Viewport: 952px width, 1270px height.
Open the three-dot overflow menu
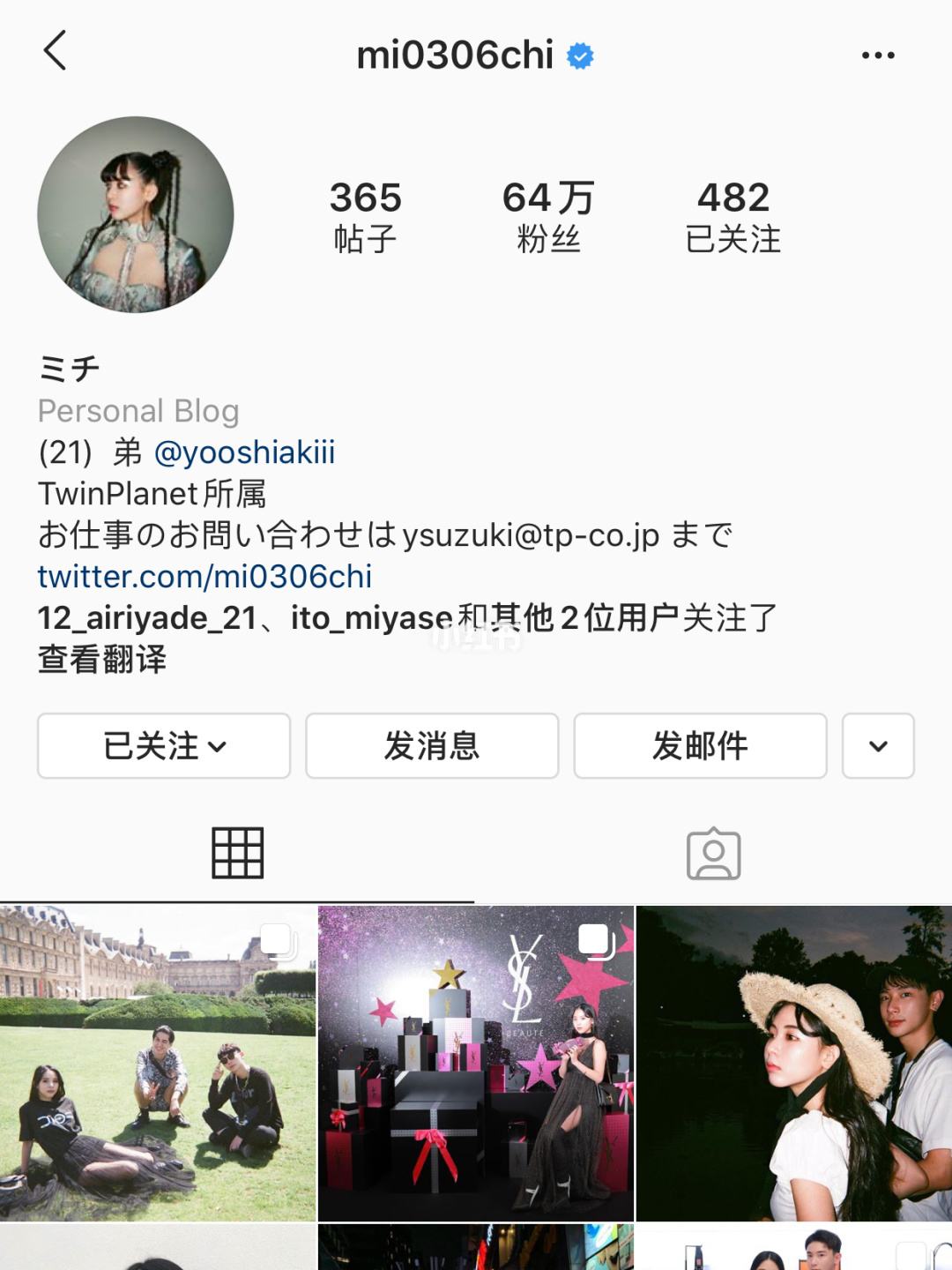tap(878, 56)
